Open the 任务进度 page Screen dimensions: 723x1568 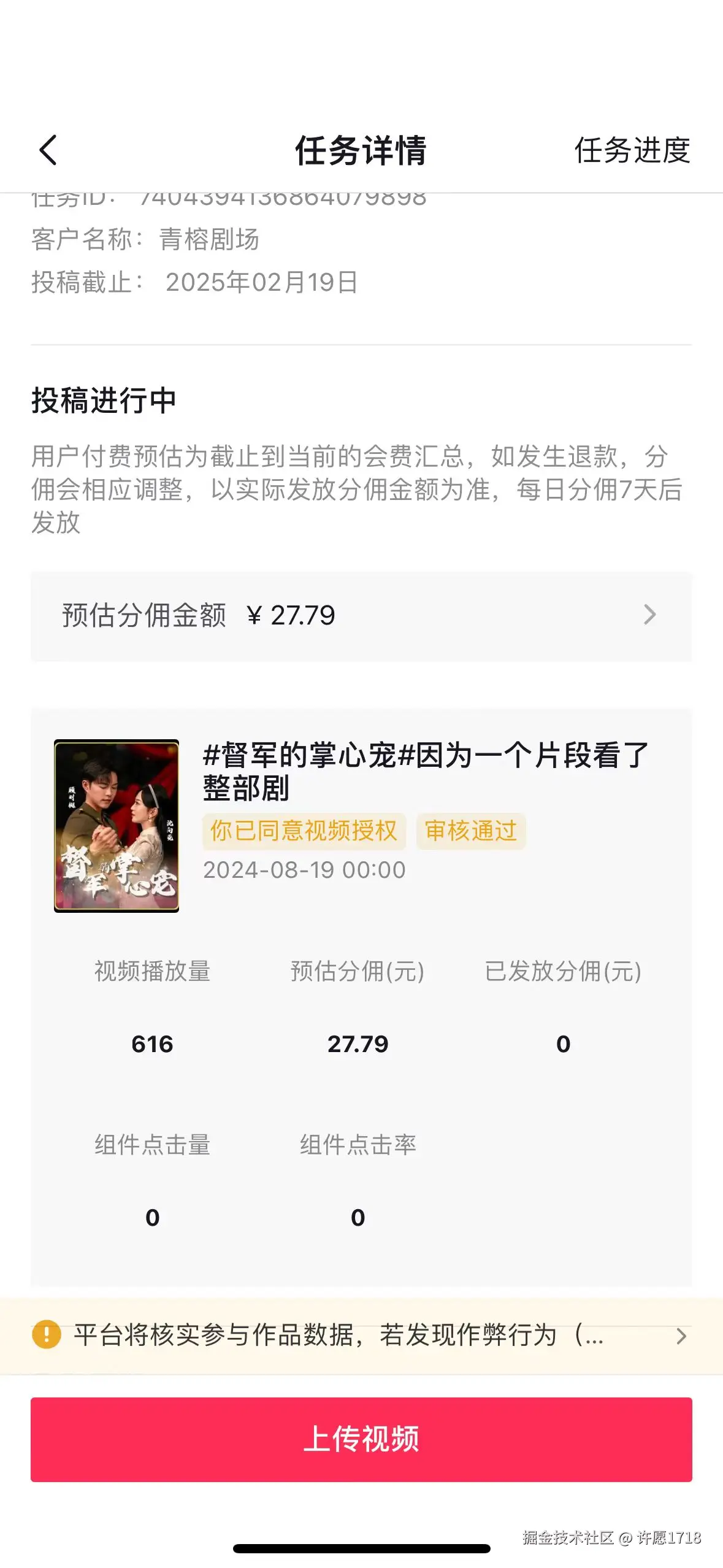coord(633,152)
